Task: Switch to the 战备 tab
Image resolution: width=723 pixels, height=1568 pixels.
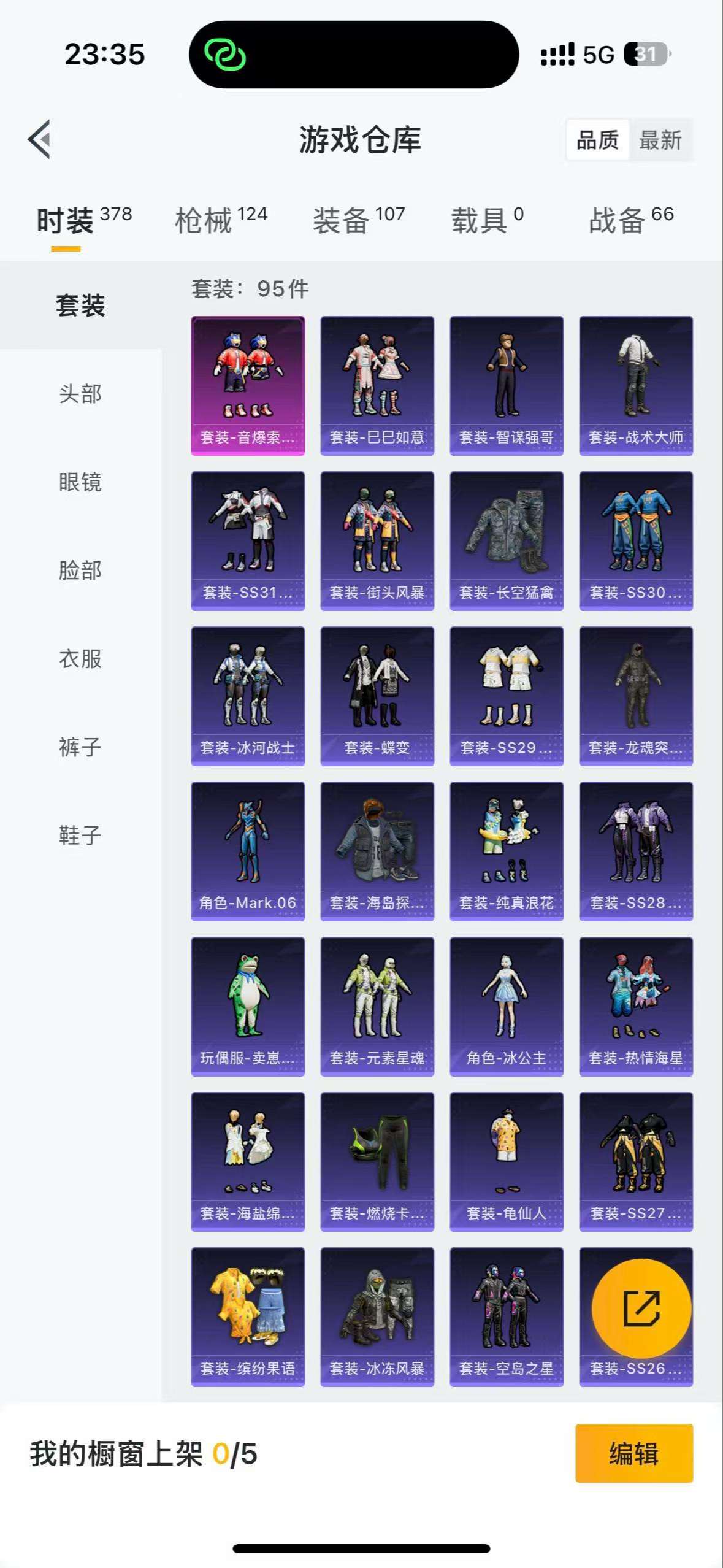Action: coord(631,220)
